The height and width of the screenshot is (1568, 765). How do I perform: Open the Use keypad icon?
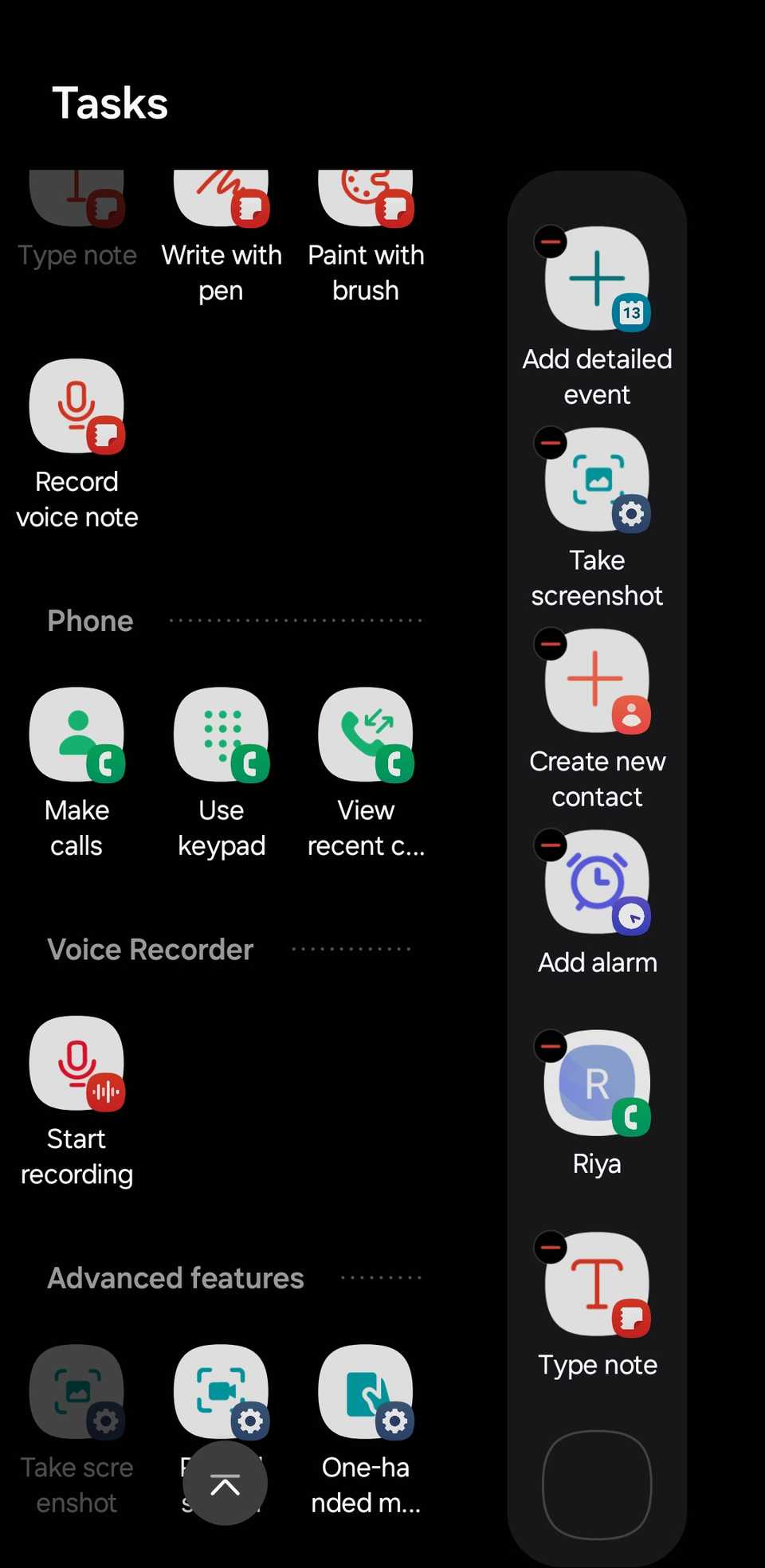coord(221,735)
